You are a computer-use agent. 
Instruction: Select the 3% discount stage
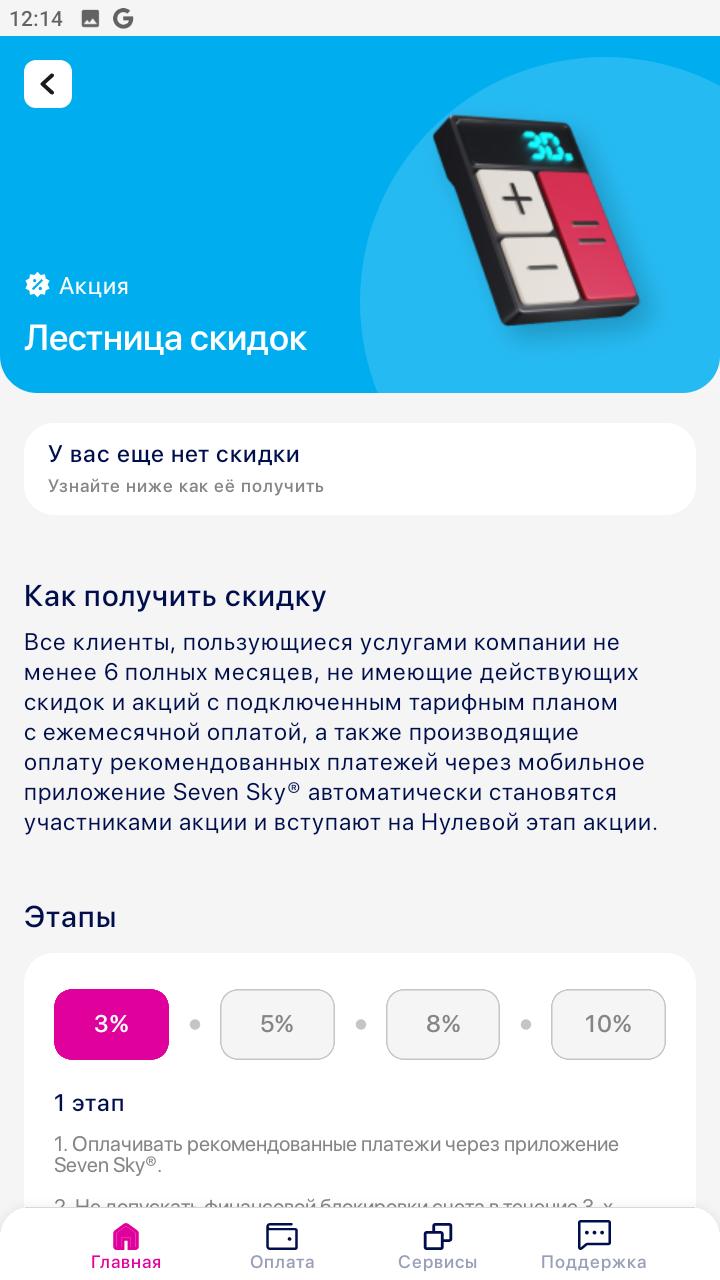[x=111, y=1024]
